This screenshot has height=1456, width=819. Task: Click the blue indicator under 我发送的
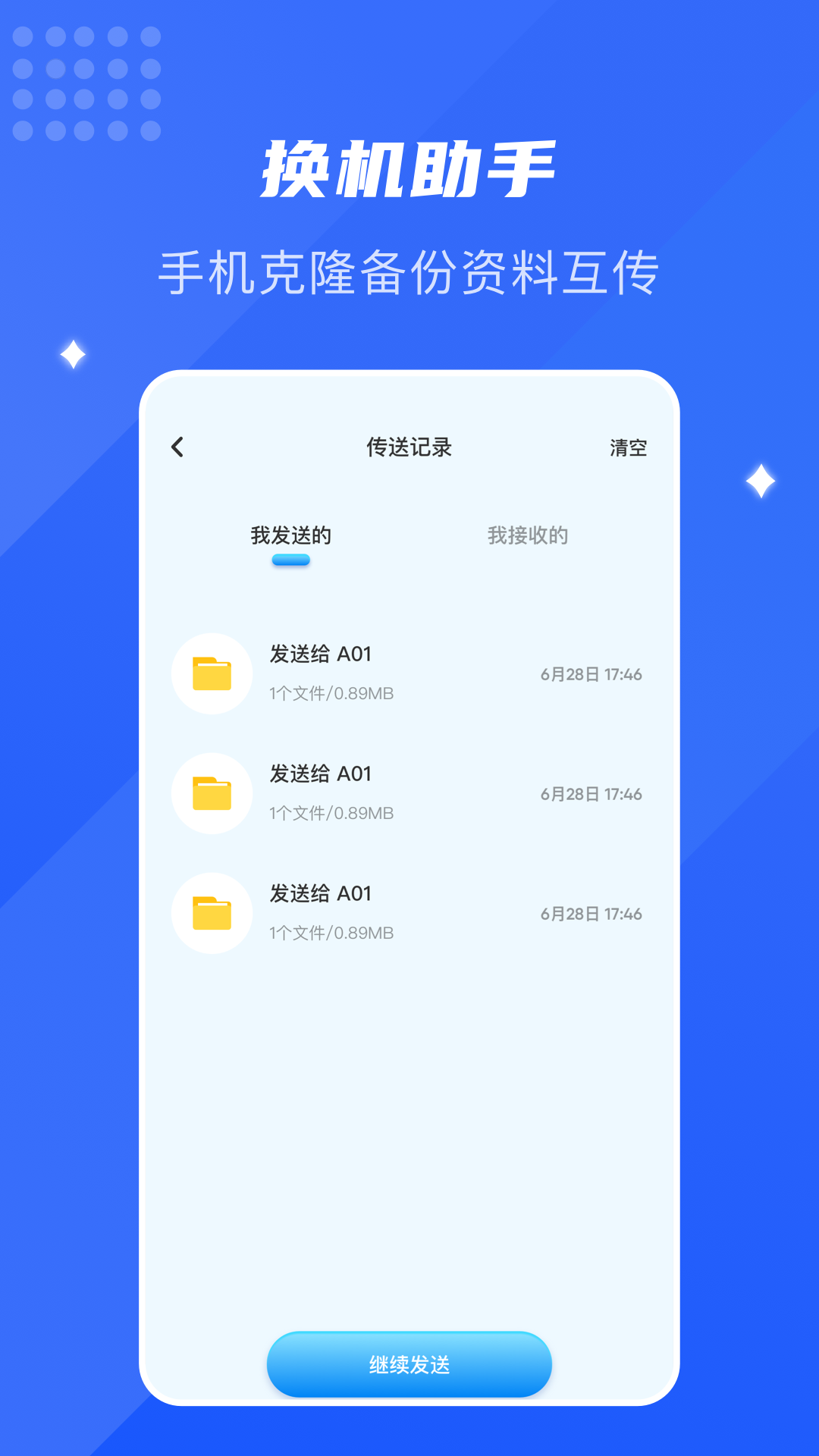point(290,559)
